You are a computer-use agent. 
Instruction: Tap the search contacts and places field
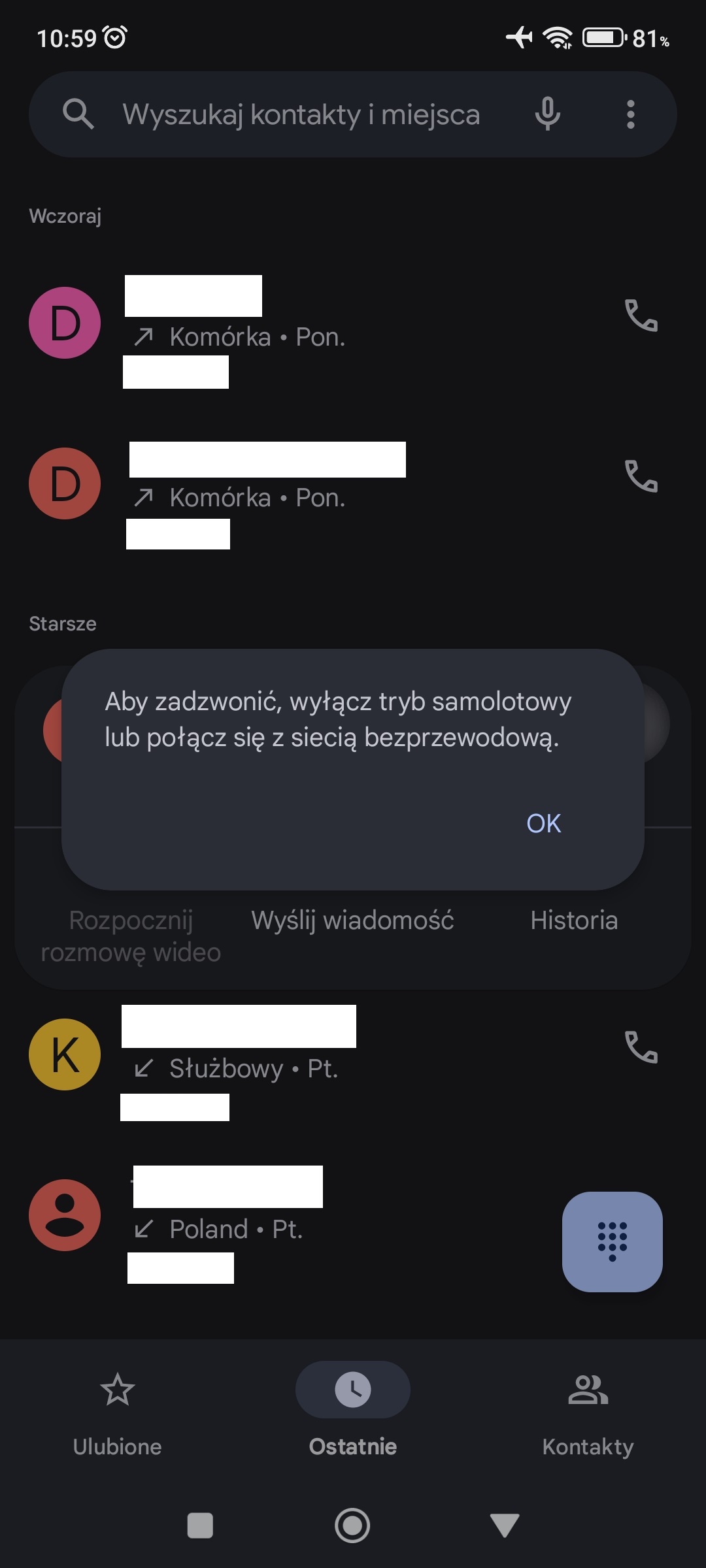click(x=301, y=114)
